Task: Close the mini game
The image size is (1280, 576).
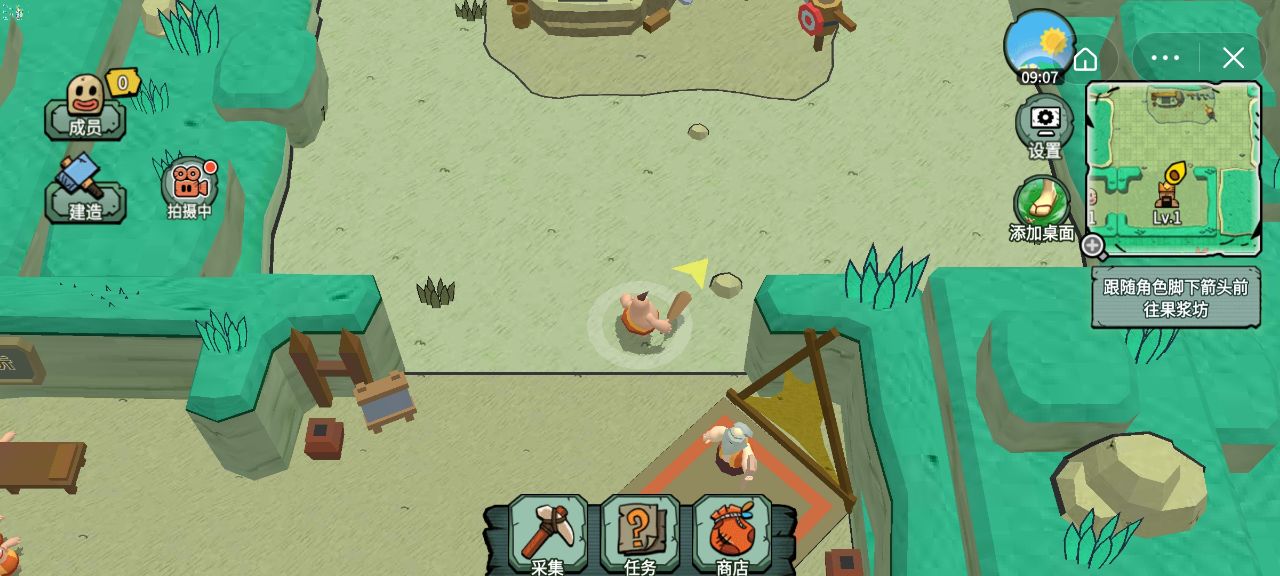Action: tap(1233, 58)
